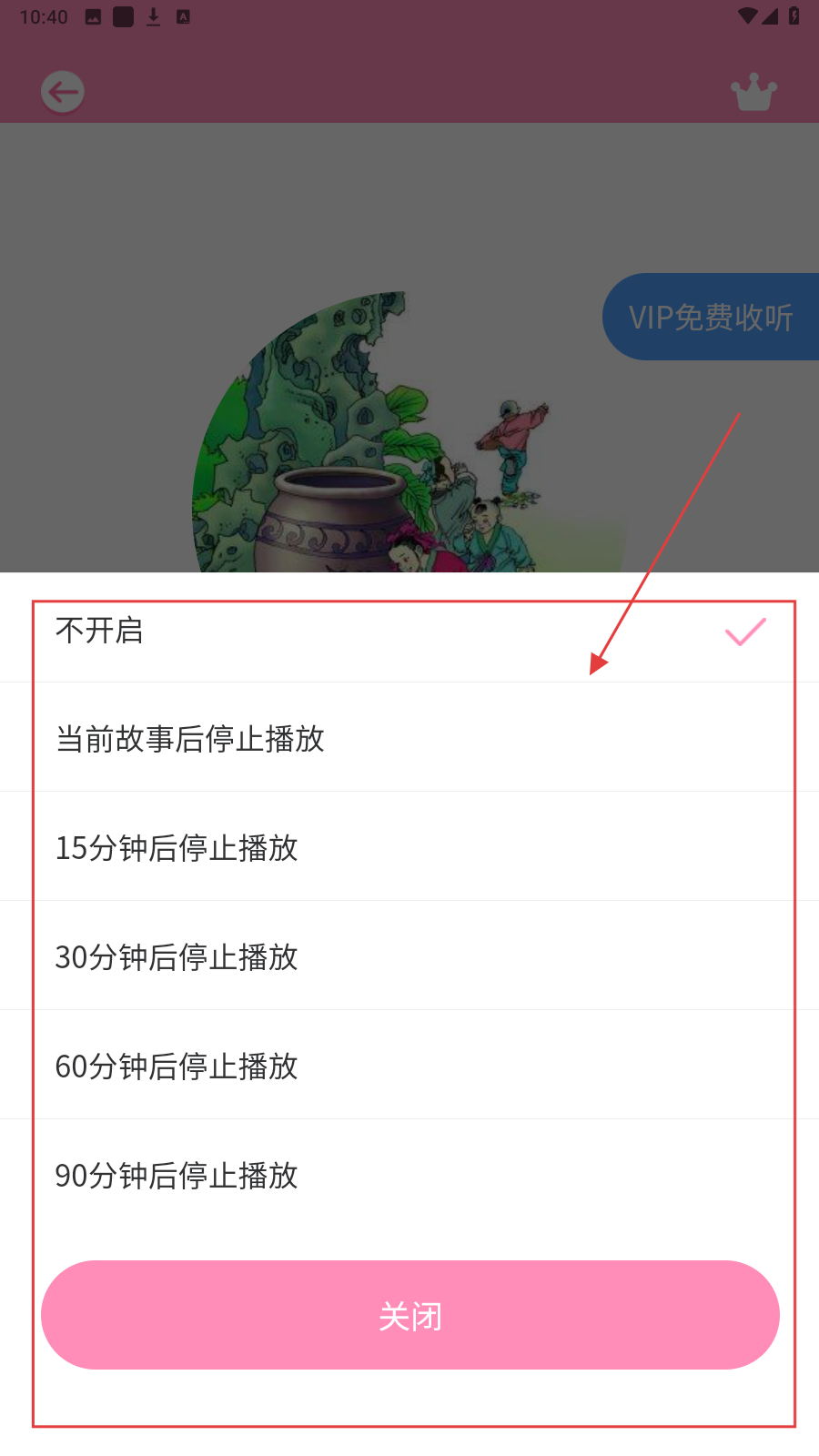819x1456 pixels.
Task: Tap the VIP免费收听 button
Action: 711,318
